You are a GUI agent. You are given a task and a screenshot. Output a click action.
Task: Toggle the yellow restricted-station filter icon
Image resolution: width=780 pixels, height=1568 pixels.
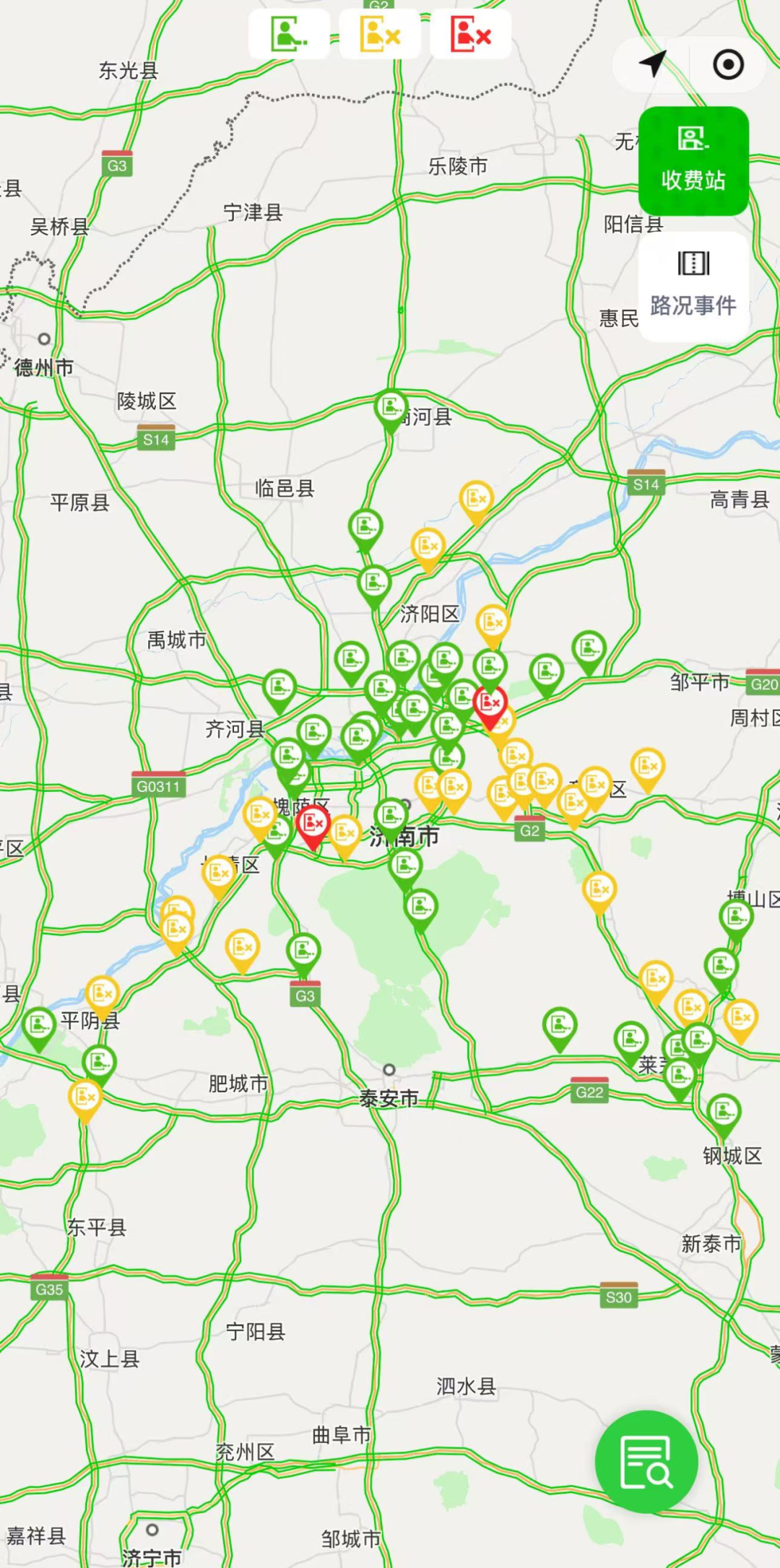[380, 34]
